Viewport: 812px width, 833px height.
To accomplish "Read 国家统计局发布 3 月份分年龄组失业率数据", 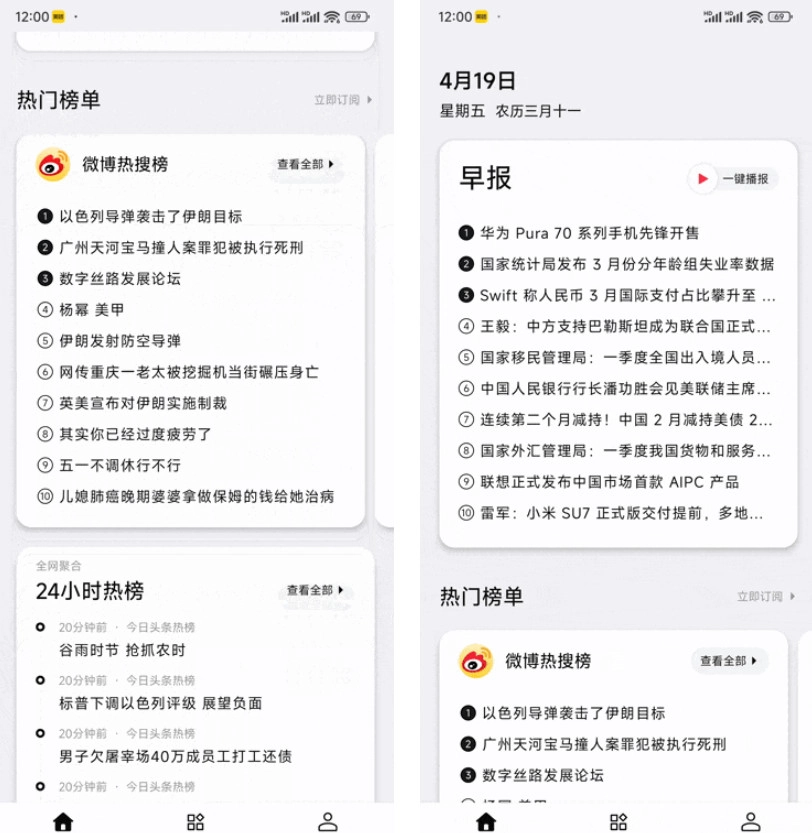I will [x=626, y=264].
